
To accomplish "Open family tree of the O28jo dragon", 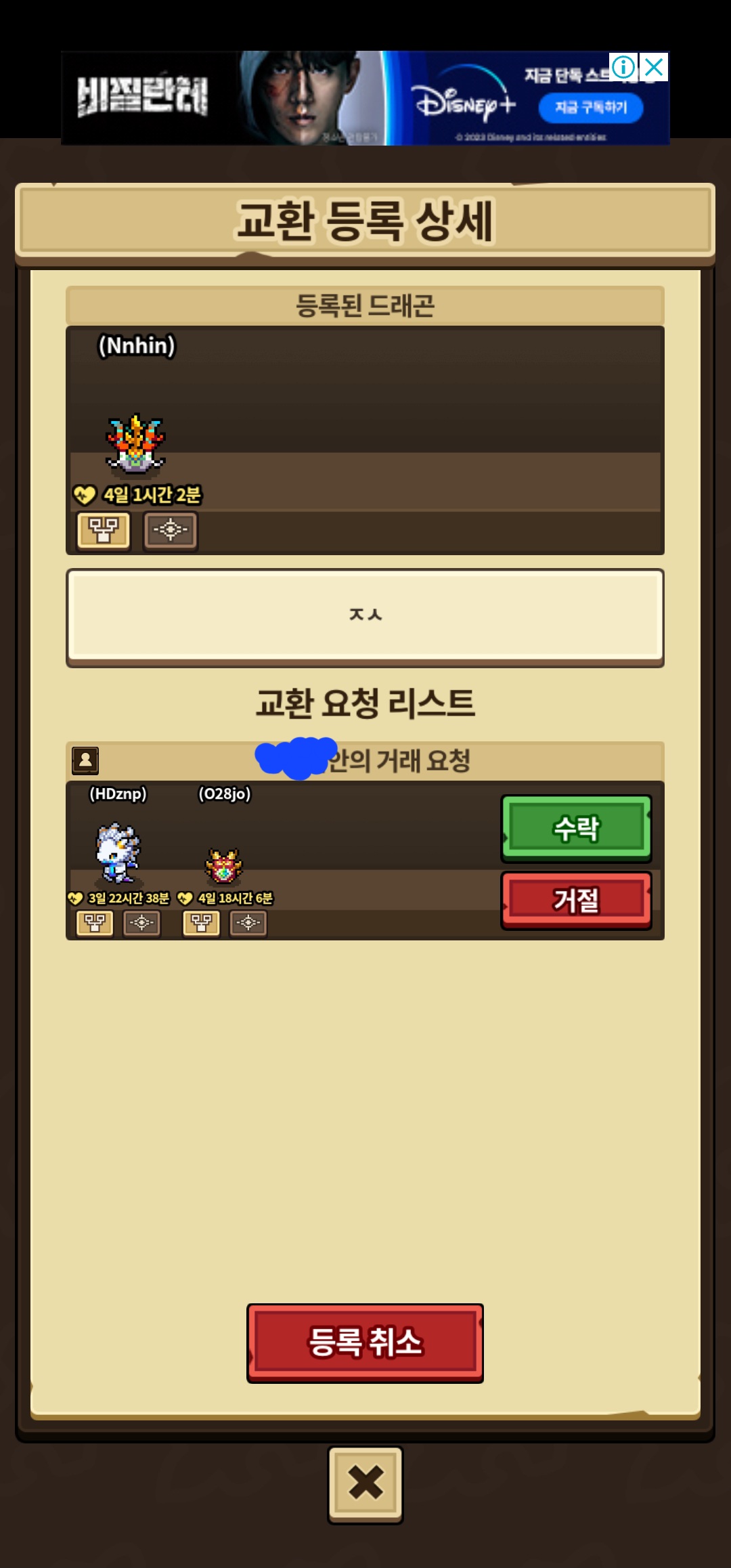I will (x=201, y=922).
